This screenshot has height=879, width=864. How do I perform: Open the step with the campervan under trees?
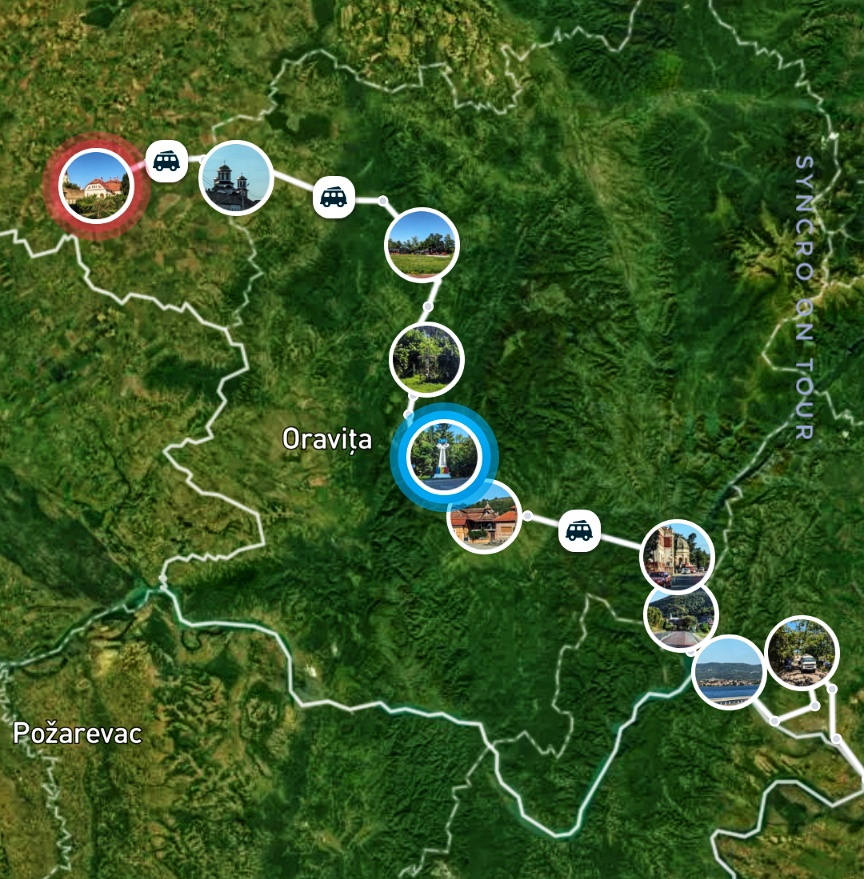[801, 652]
